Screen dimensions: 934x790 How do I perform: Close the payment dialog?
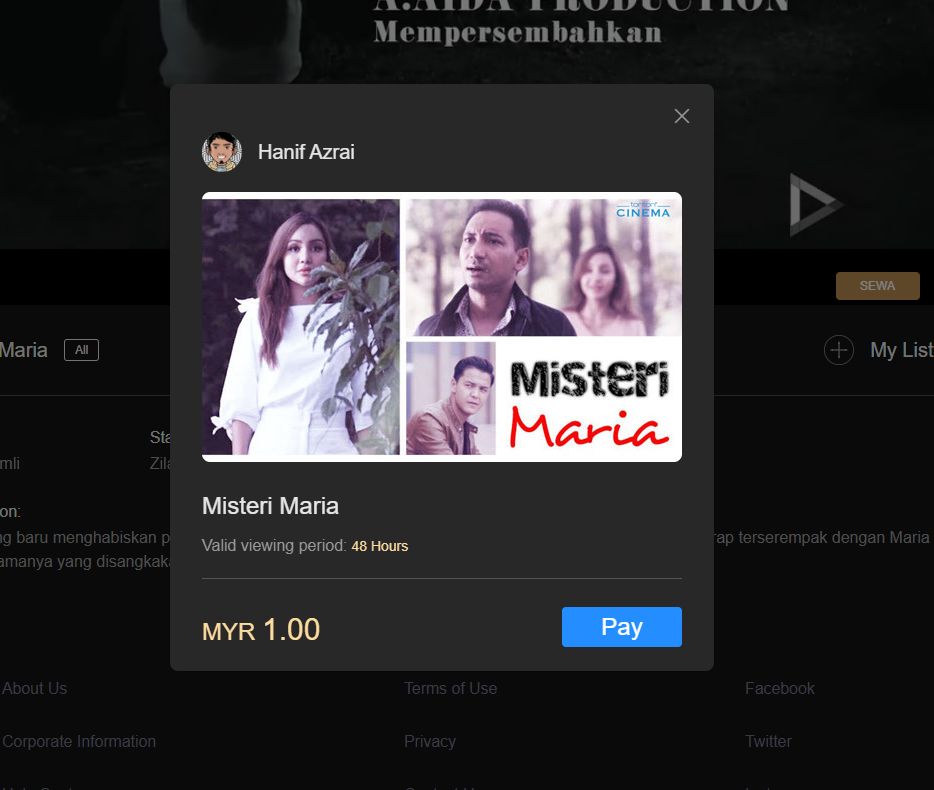pyautogui.click(x=682, y=116)
